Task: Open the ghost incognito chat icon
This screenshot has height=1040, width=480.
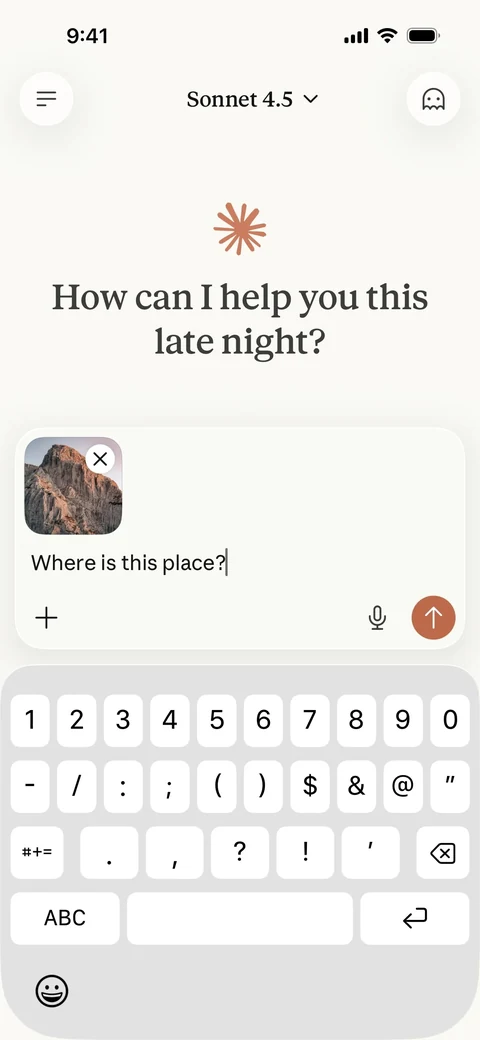Action: point(433,99)
